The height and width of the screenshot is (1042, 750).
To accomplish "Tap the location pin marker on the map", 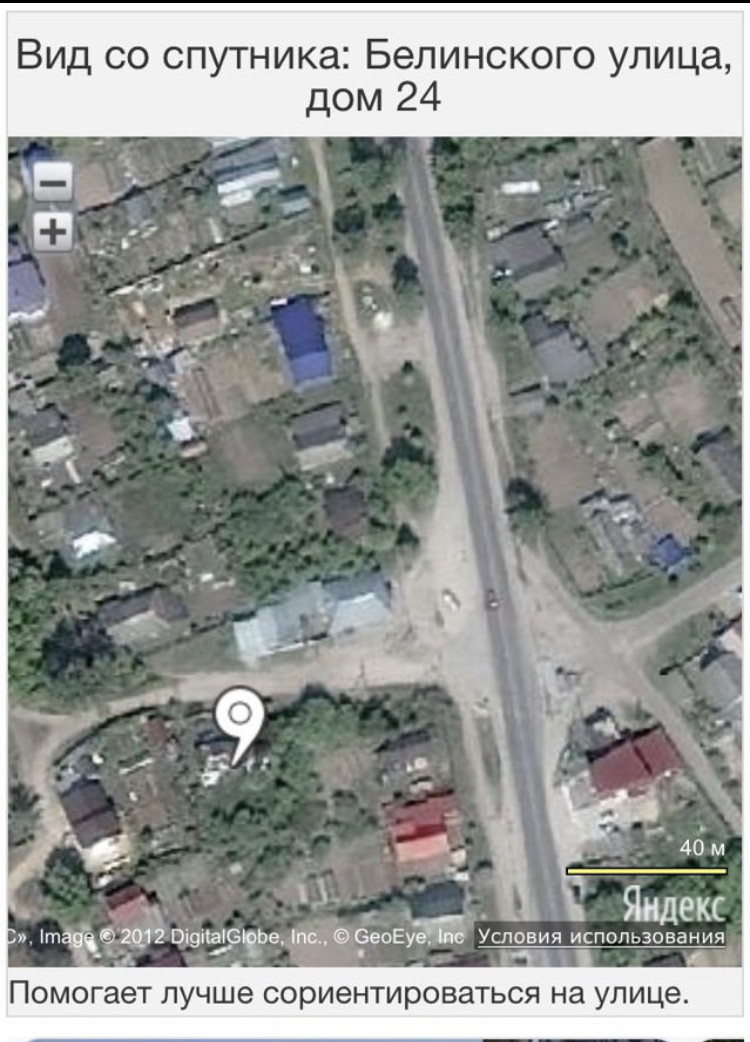I will [x=239, y=725].
